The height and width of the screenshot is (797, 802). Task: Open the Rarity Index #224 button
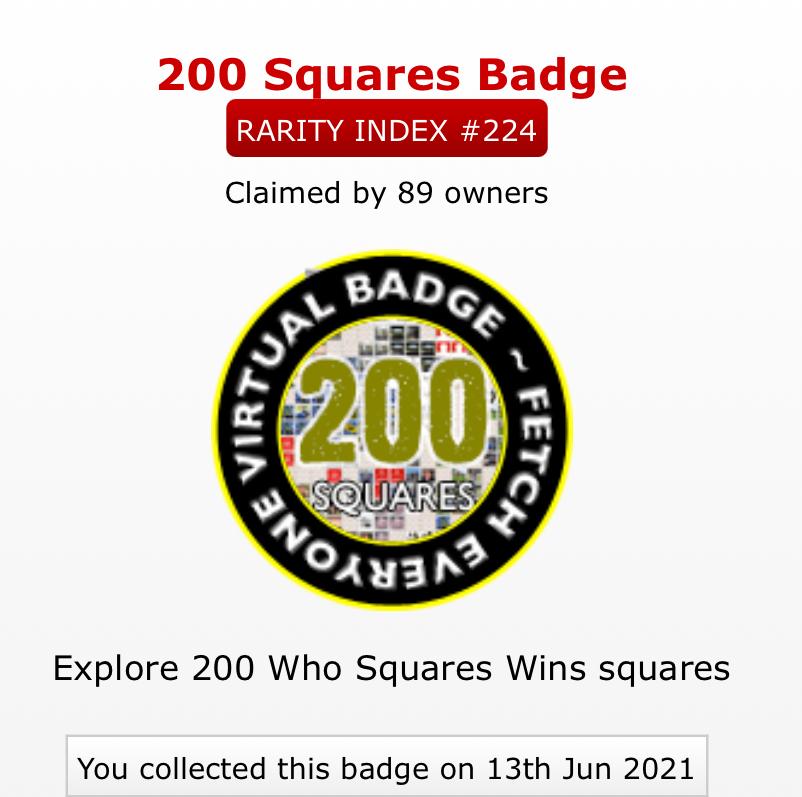point(386,130)
